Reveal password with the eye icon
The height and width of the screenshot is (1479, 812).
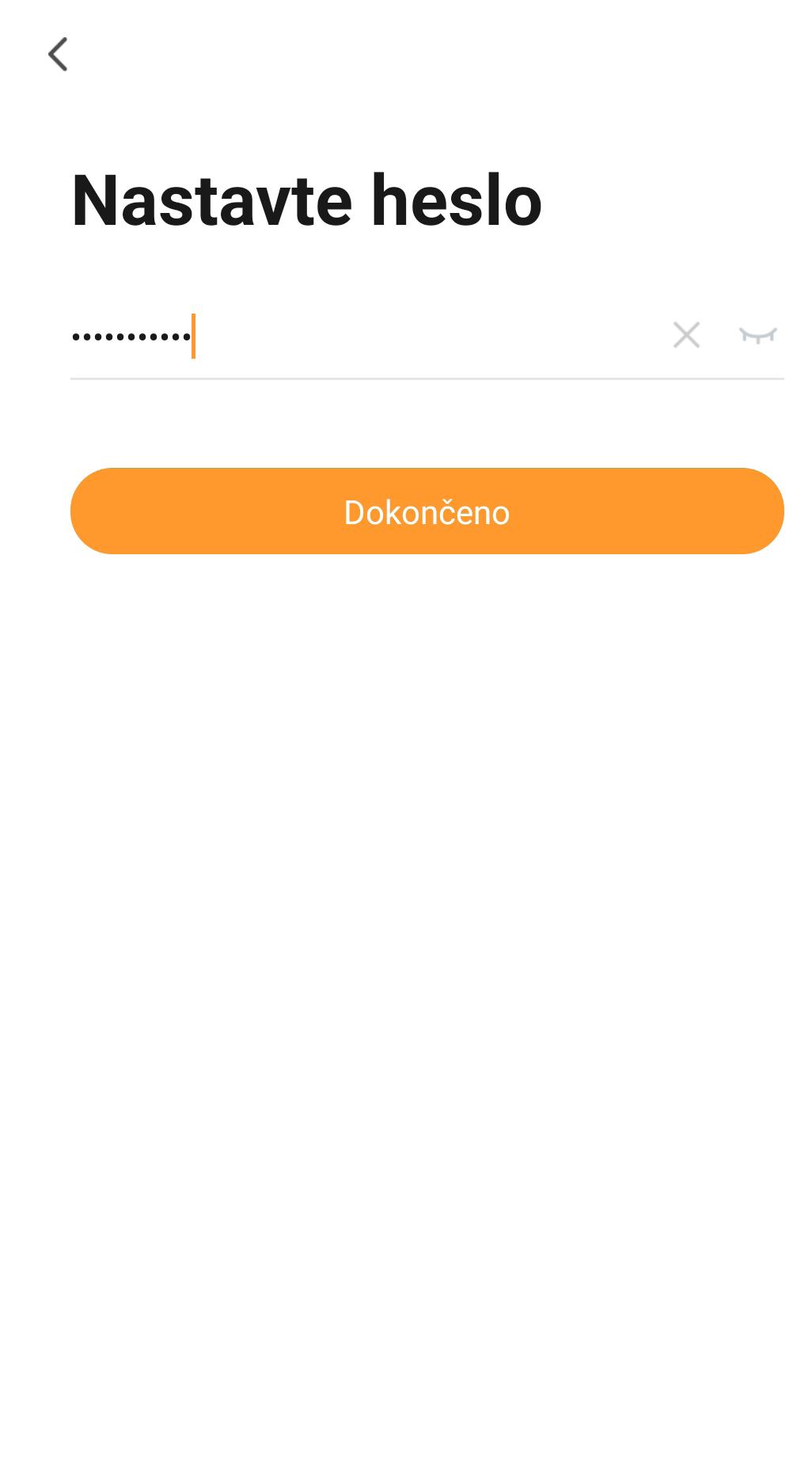click(757, 336)
